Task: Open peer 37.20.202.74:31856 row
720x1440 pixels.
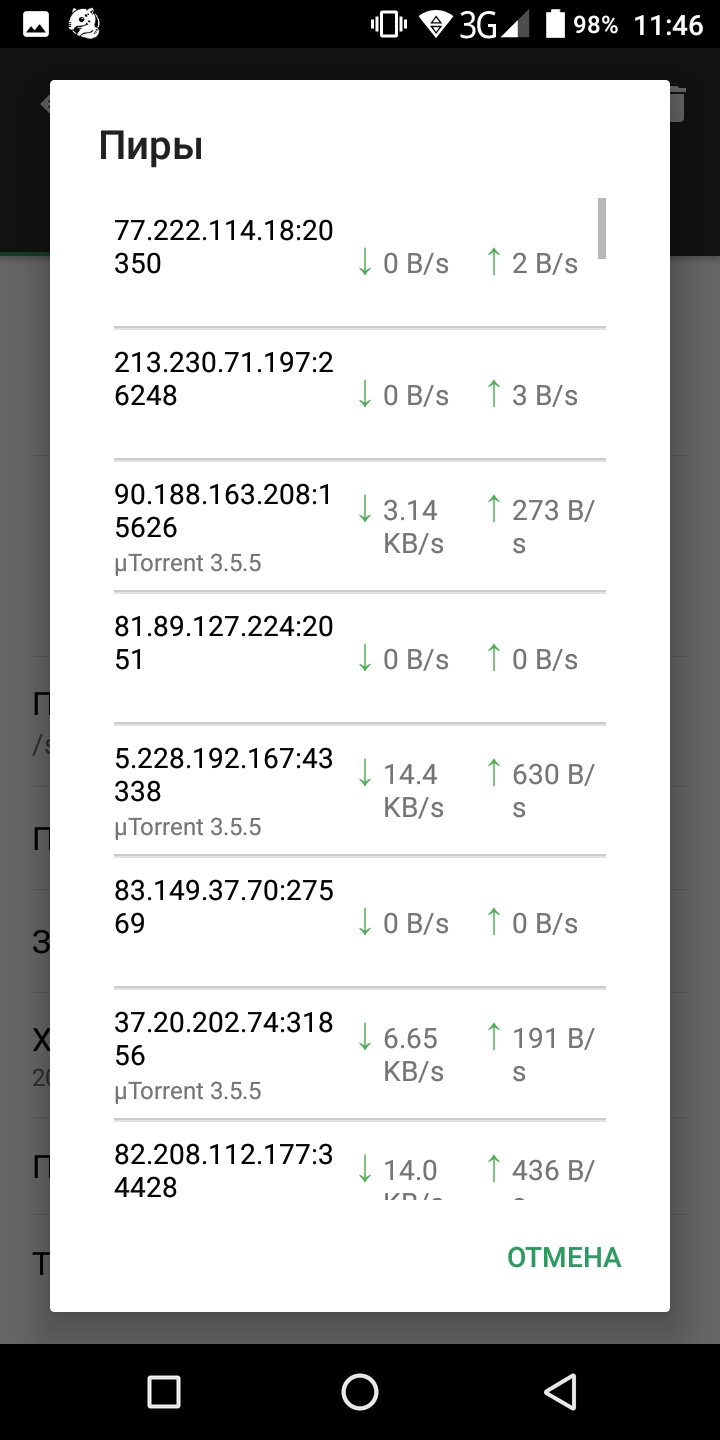Action: (x=360, y=1055)
